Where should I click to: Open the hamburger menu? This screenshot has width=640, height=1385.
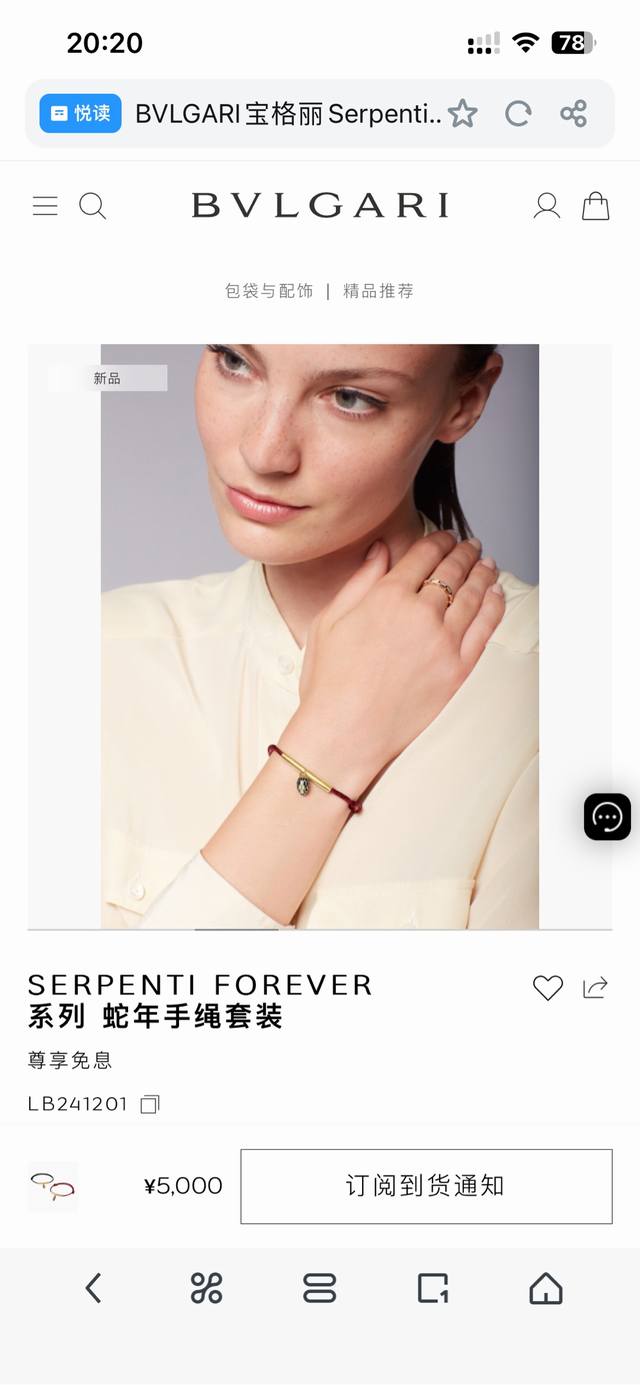[45, 206]
